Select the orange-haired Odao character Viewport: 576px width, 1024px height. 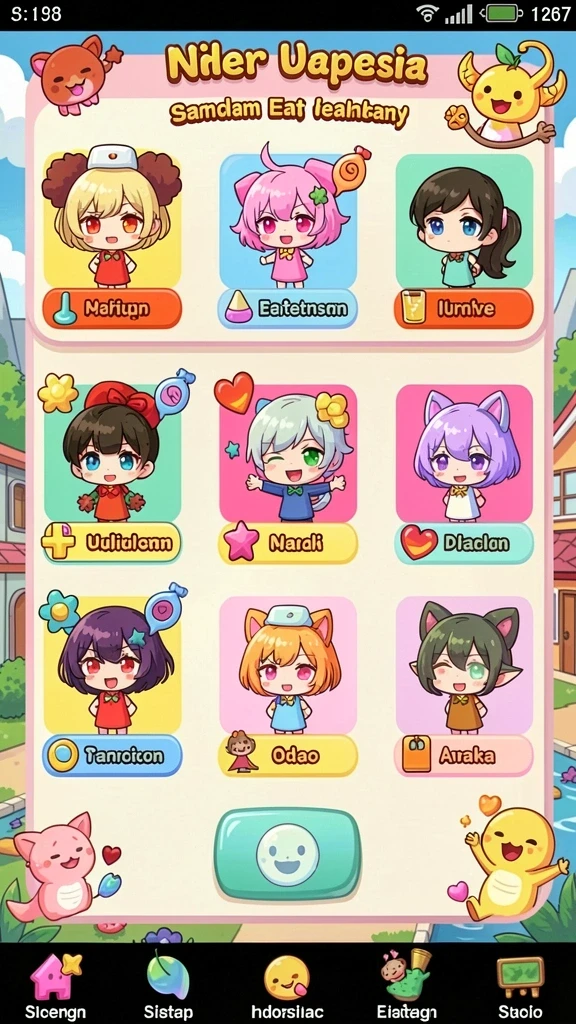(287, 684)
